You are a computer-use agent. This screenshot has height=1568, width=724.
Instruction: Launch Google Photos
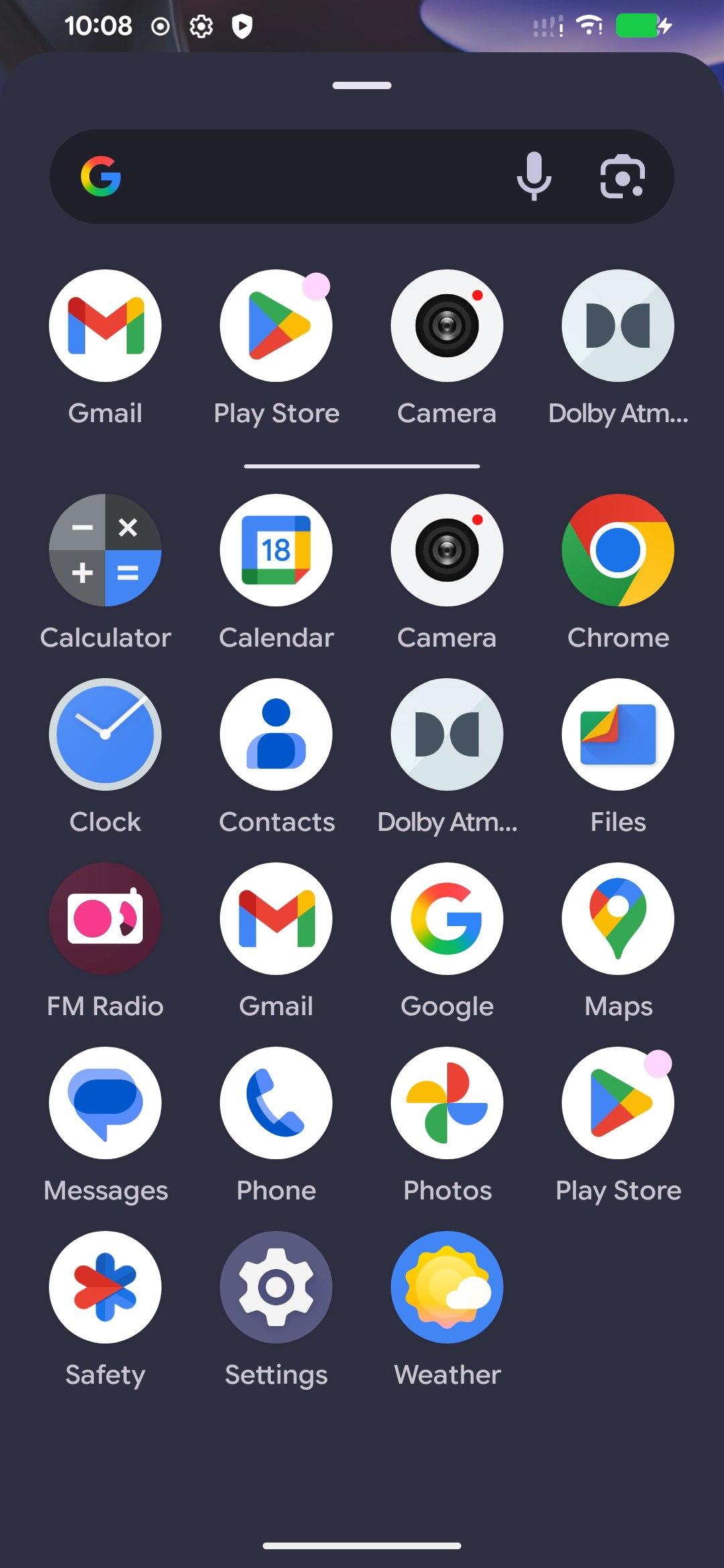pos(447,1103)
